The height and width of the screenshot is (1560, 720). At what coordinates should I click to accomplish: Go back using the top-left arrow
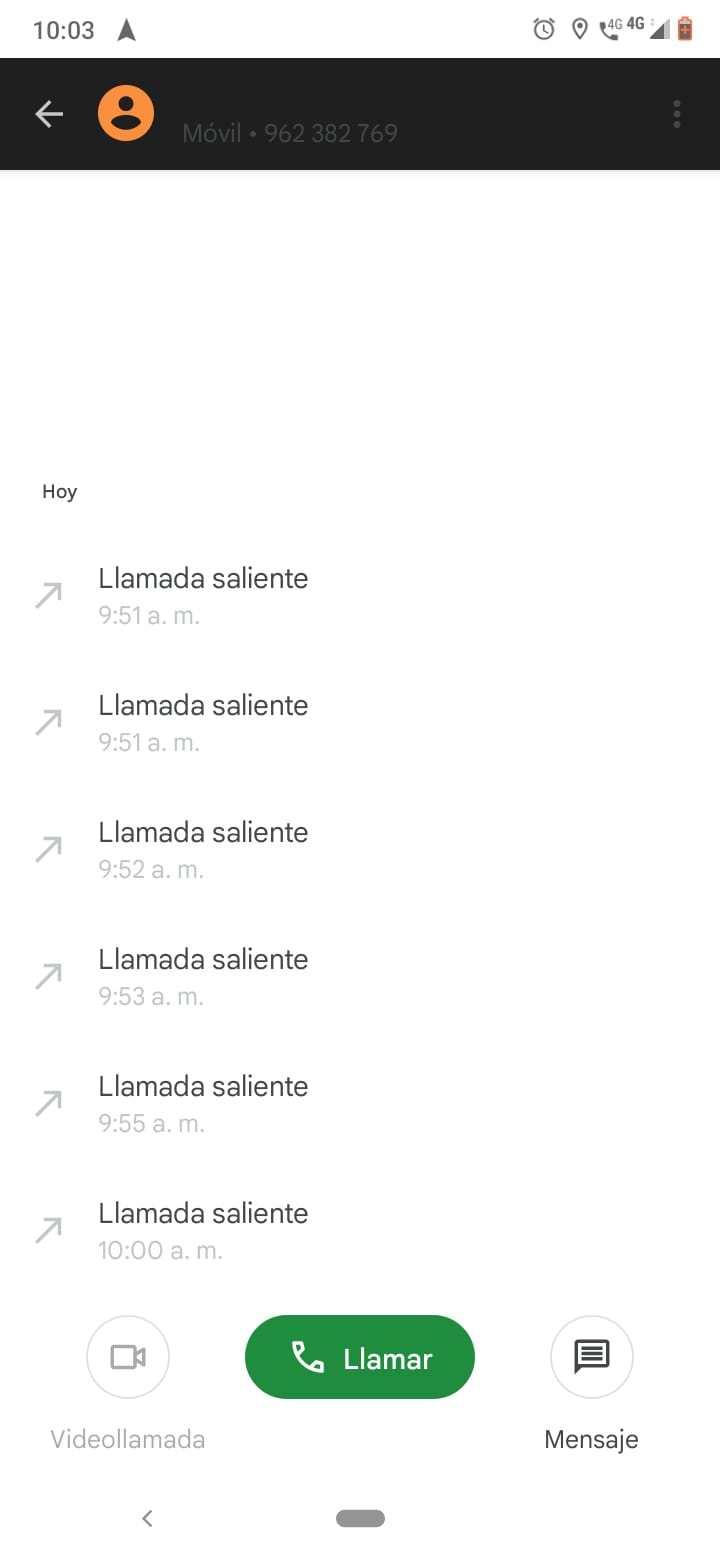pos(49,114)
